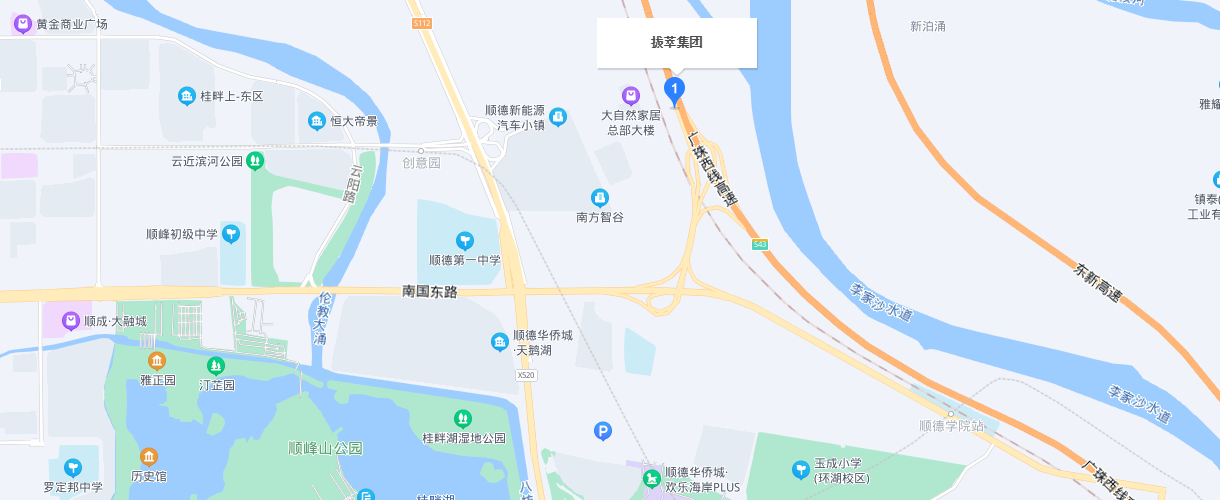The height and width of the screenshot is (500, 1220).
Task: Select the 顺德新能源汽车小镇 place marker
Action: coord(558,117)
